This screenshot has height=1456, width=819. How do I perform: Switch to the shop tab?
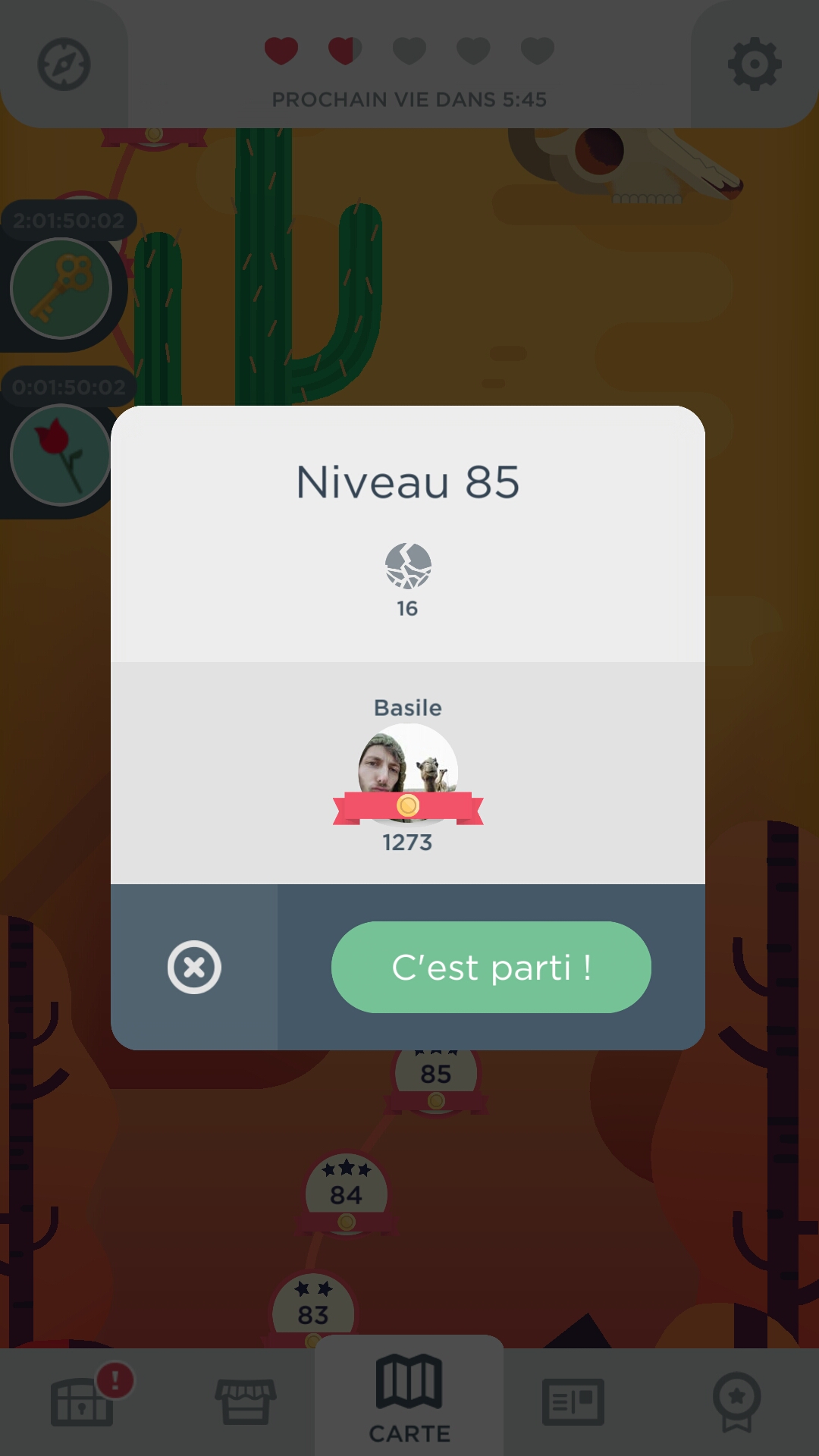click(246, 1401)
